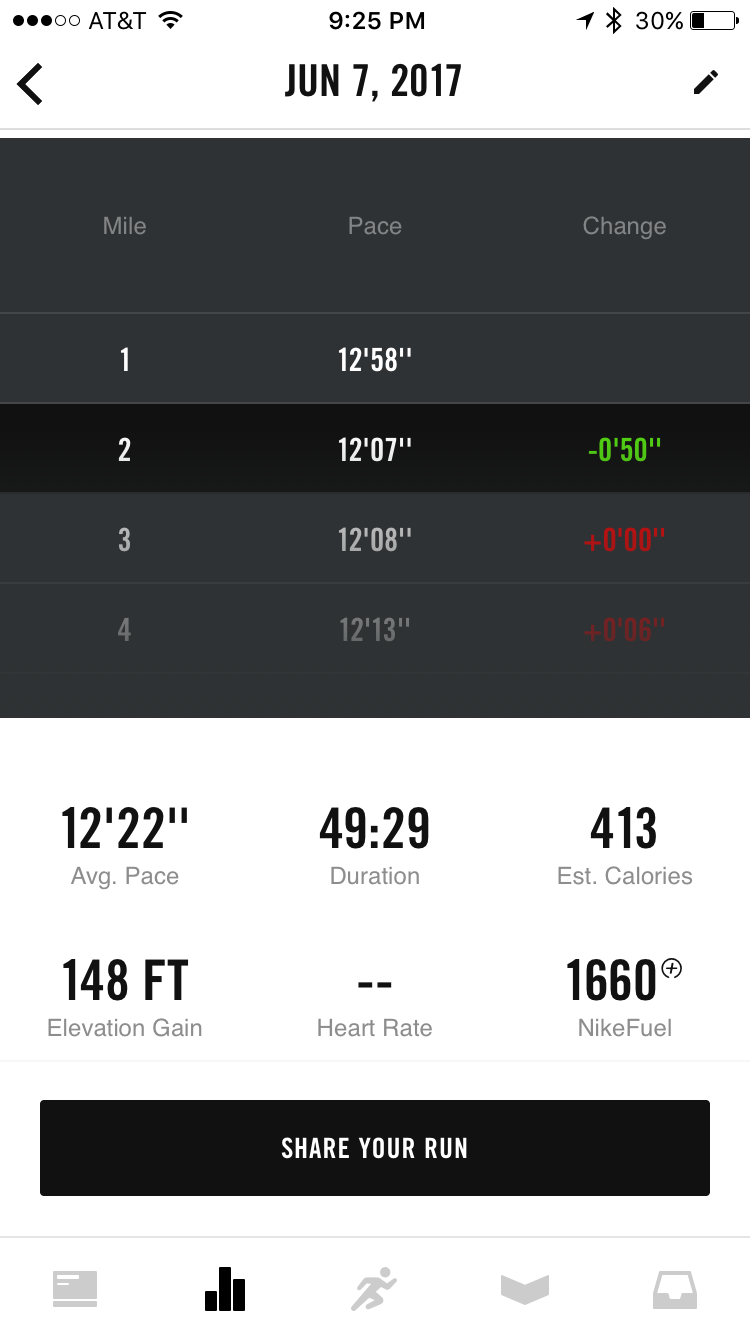Open the feed tab in the bottom bar

click(x=75, y=1288)
